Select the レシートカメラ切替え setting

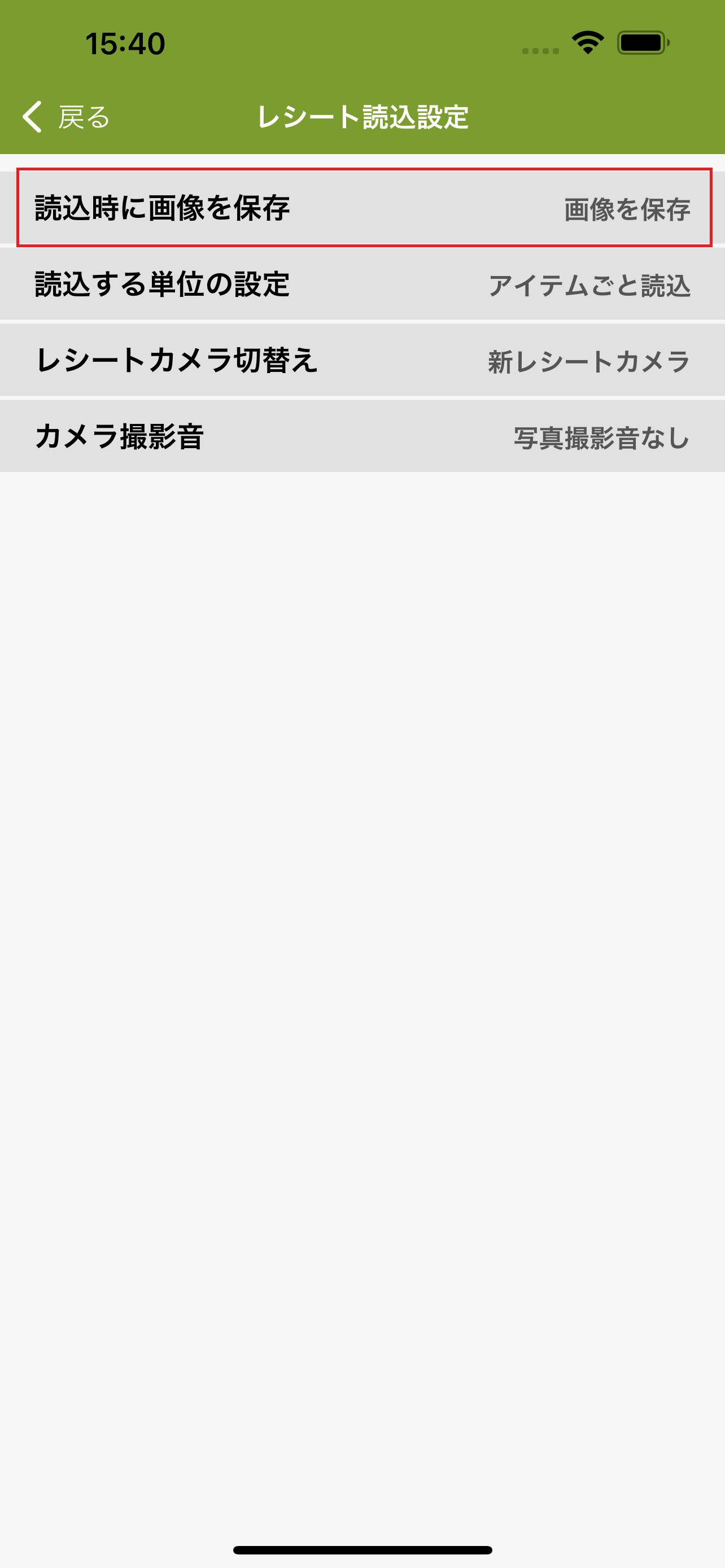(363, 360)
